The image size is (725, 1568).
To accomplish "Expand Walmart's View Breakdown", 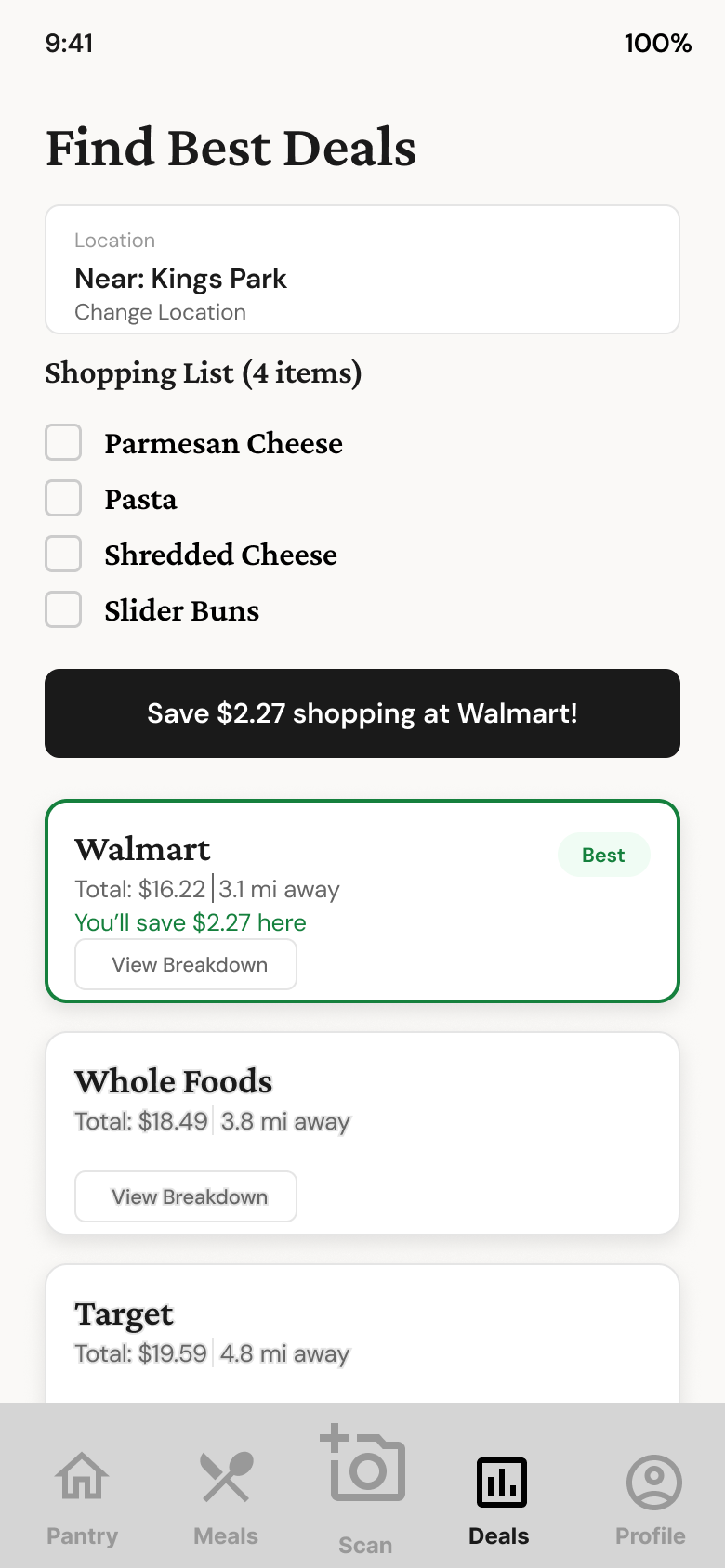I will point(185,964).
